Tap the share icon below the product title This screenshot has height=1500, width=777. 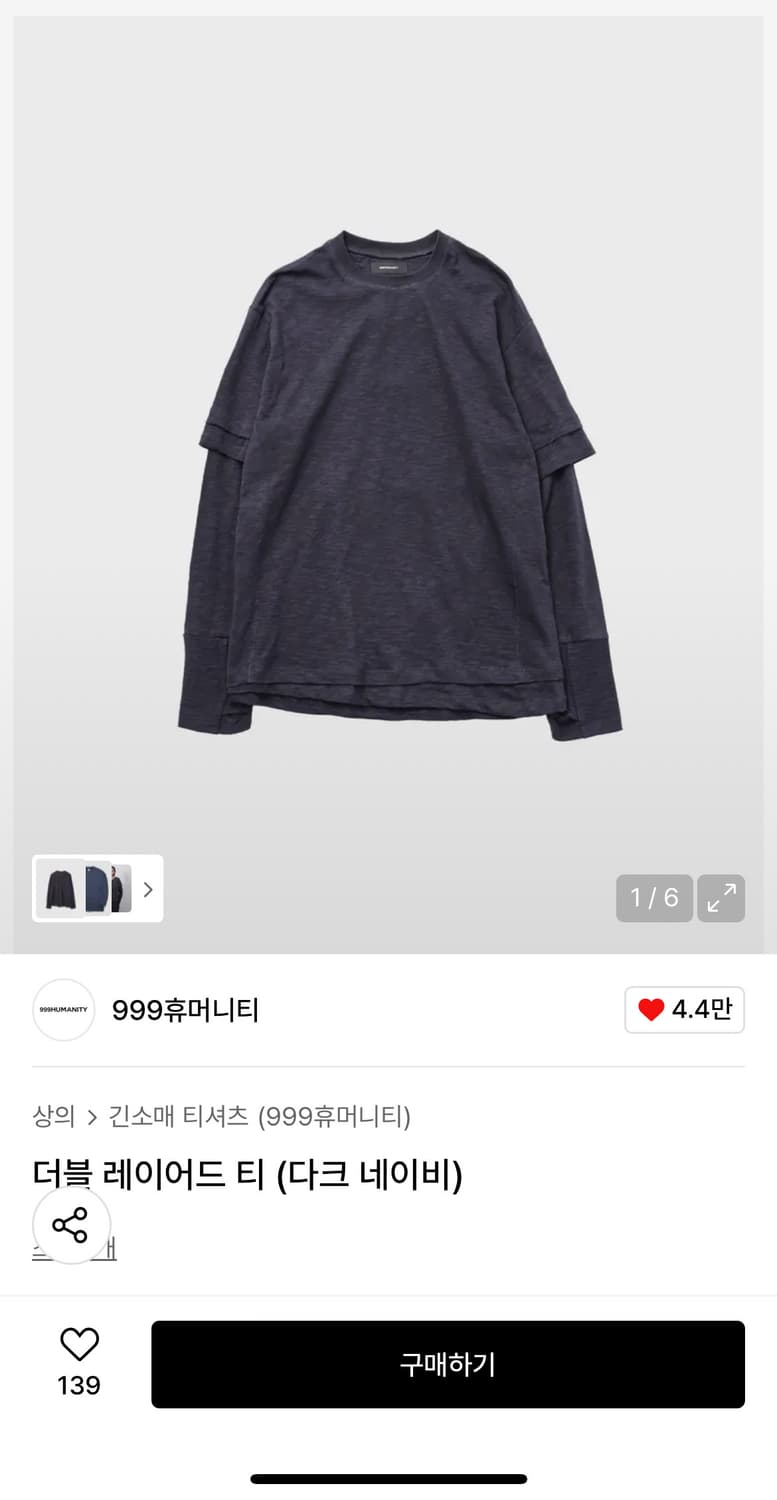coord(70,1224)
